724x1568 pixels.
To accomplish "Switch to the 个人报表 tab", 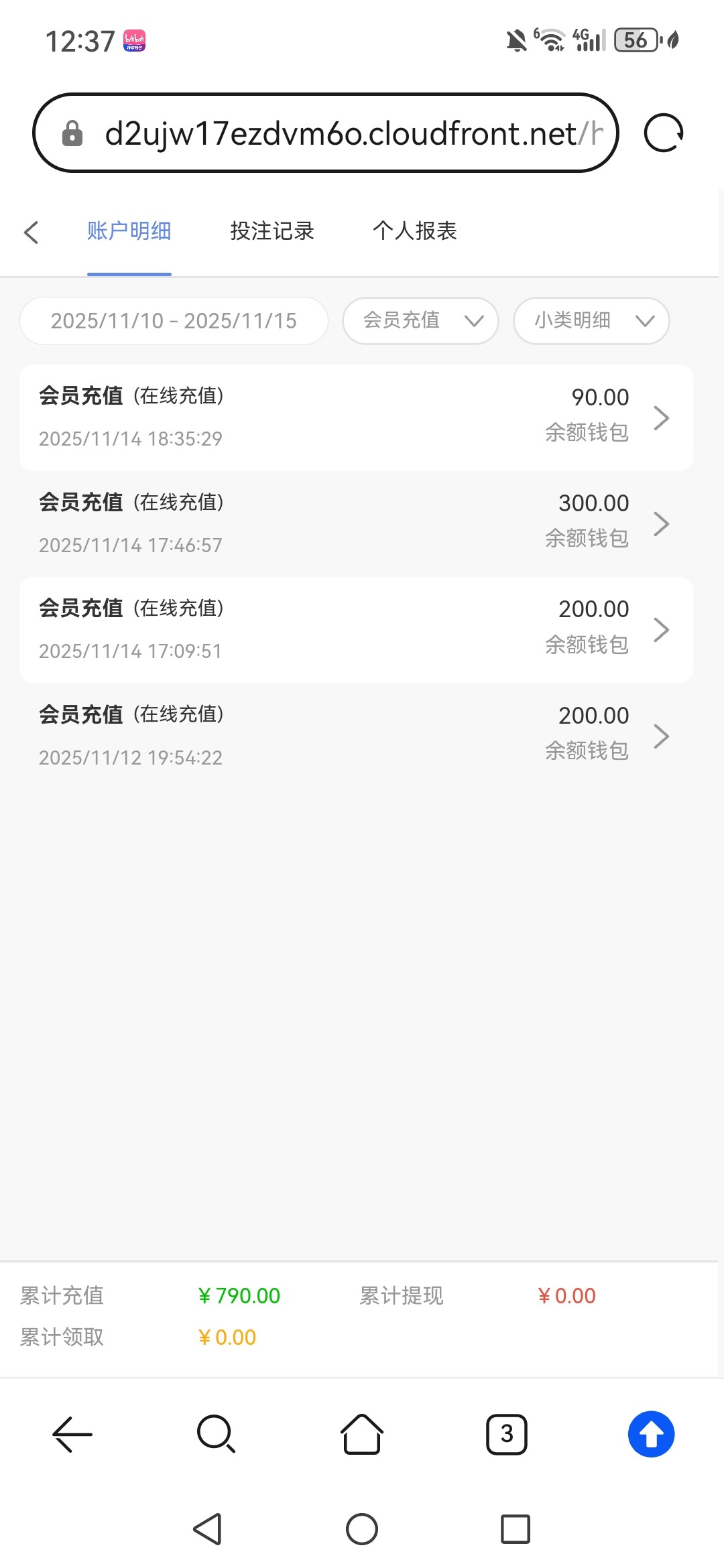I will click(416, 231).
